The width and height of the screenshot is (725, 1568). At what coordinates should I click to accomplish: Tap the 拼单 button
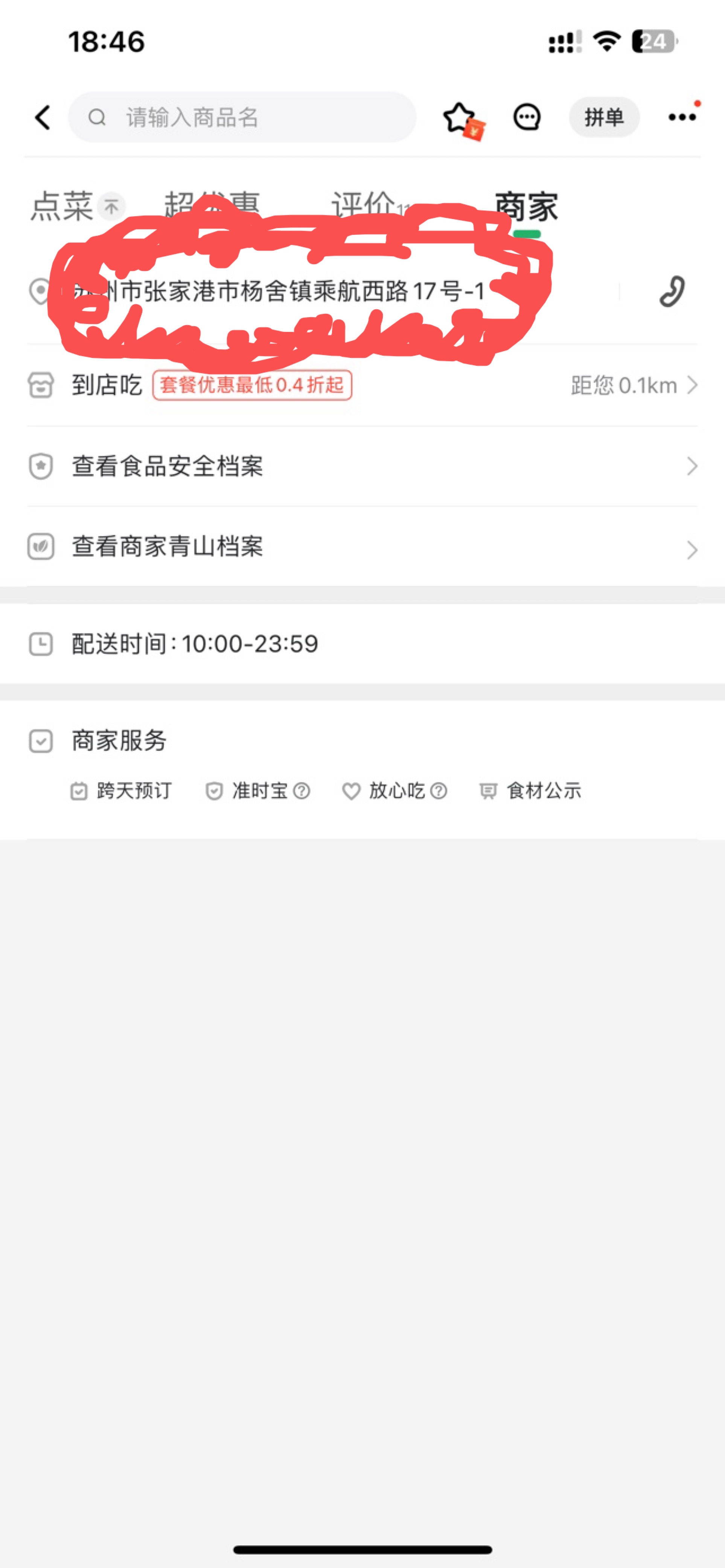(x=604, y=117)
